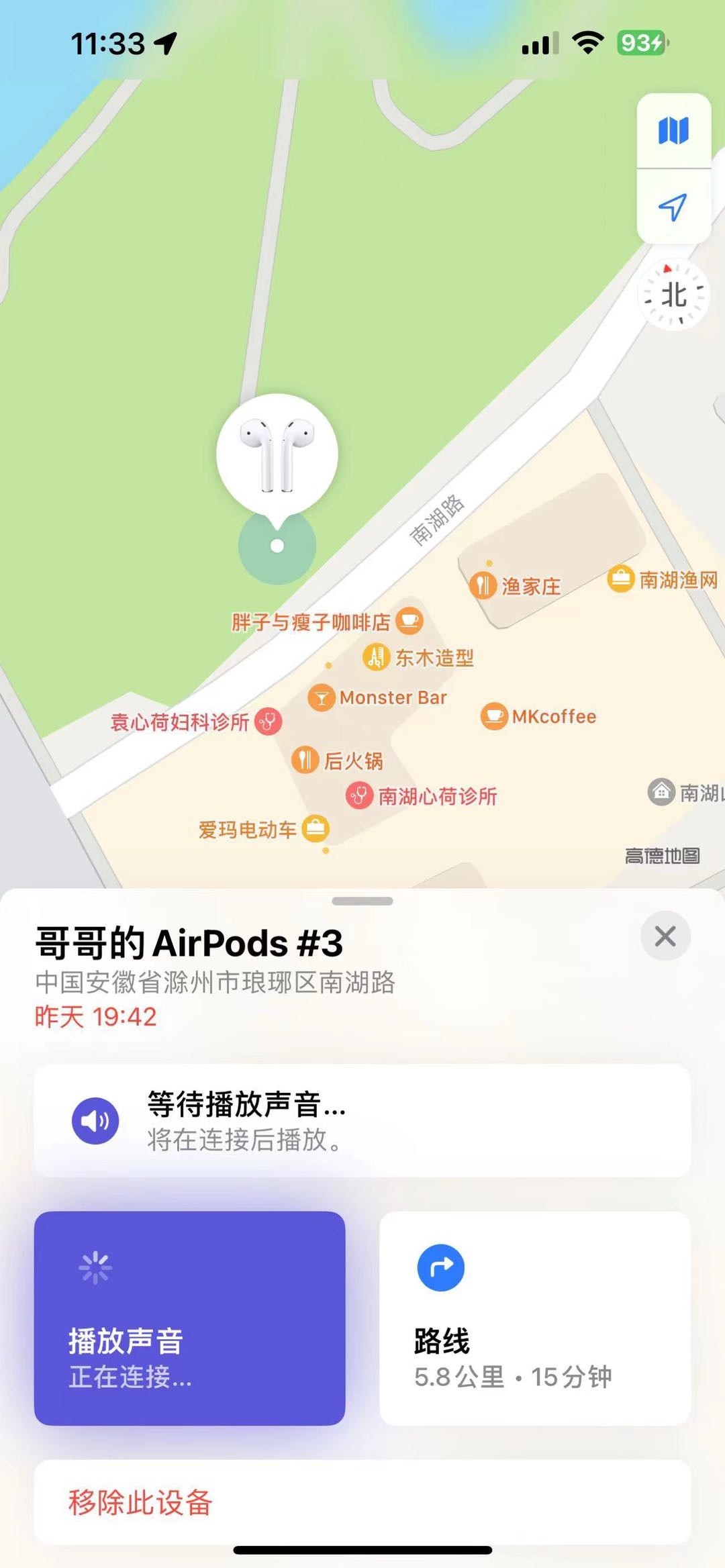725x1568 pixels.
Task: Select Monster Bar on the map
Action: click(x=378, y=698)
